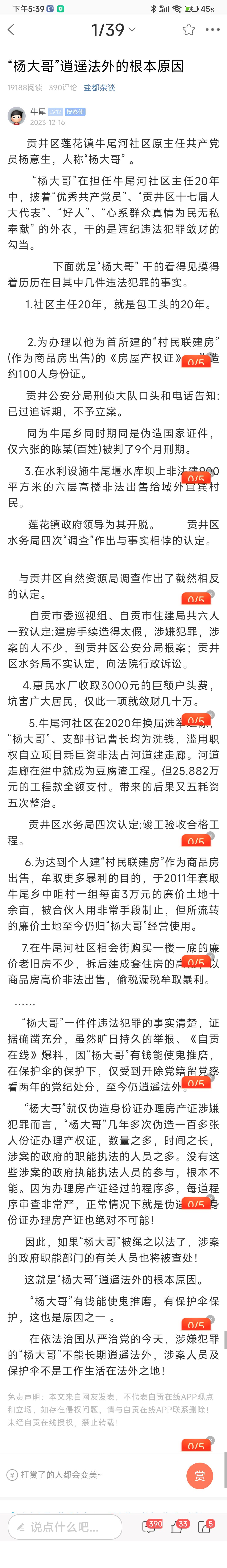Screen dimensions: 227x1568
Task: Go back using the top-left arrow
Action: (11, 30)
